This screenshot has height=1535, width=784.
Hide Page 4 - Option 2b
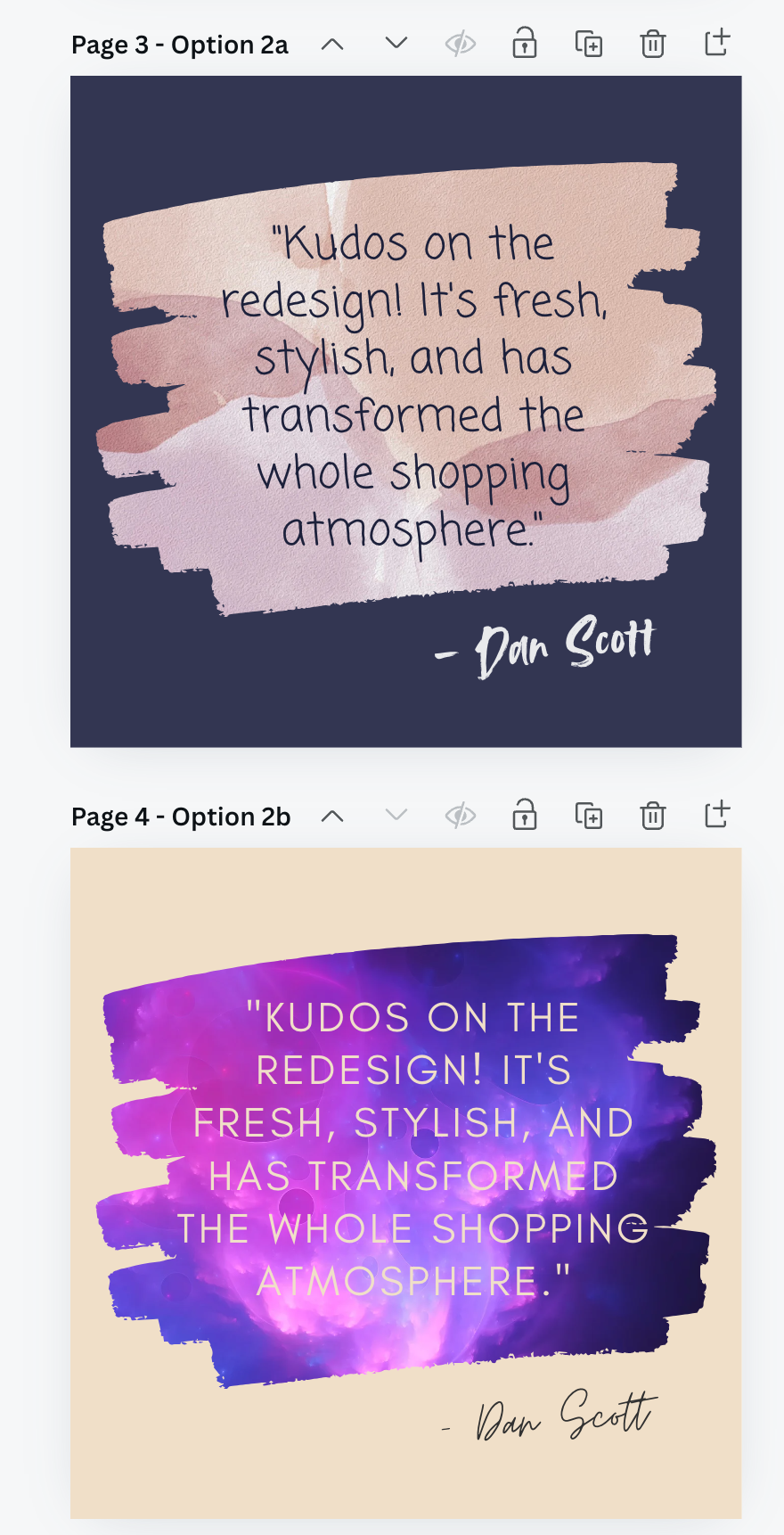point(461,816)
